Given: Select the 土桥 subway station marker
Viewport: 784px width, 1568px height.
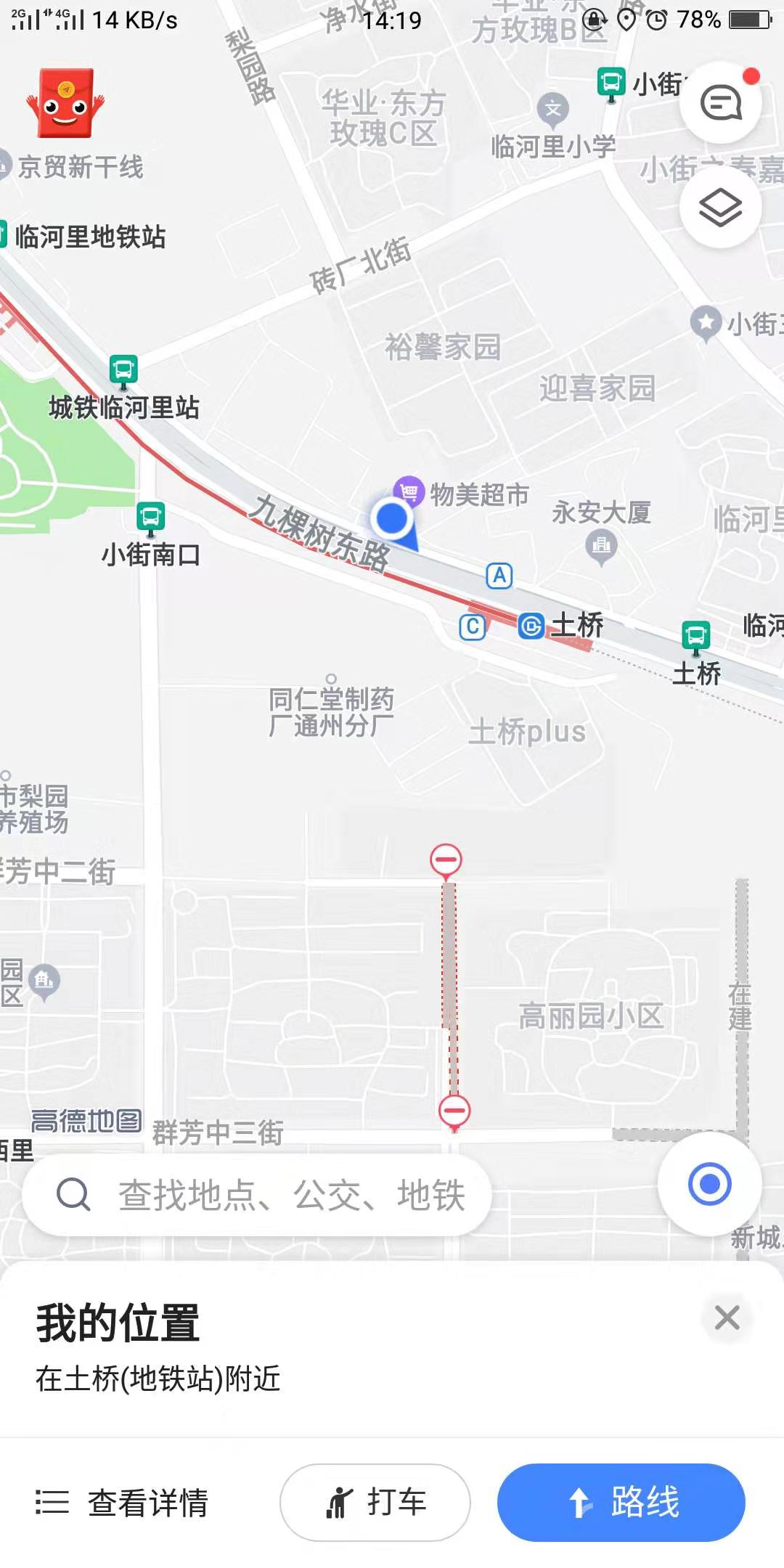Looking at the screenshot, I should tap(531, 626).
